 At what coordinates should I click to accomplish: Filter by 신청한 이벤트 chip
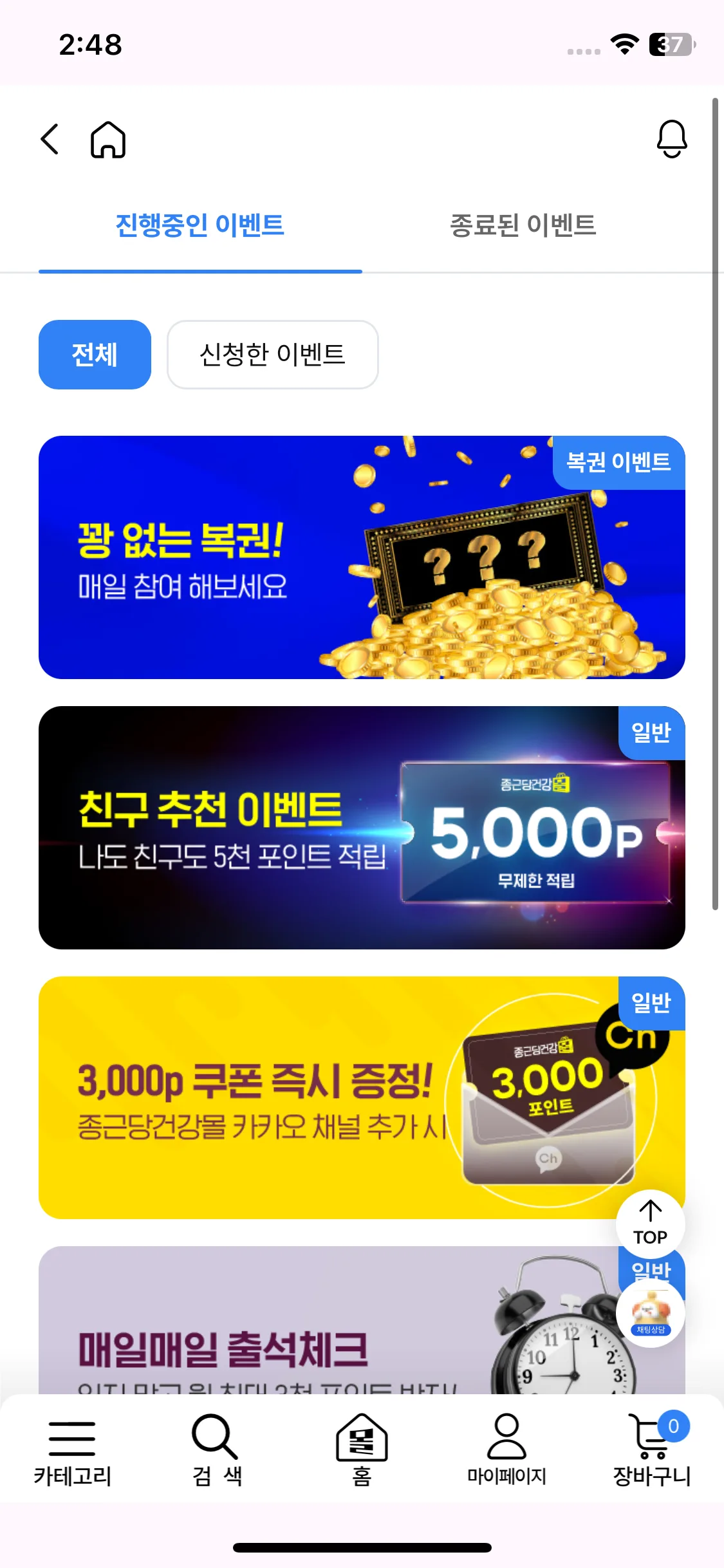point(272,355)
